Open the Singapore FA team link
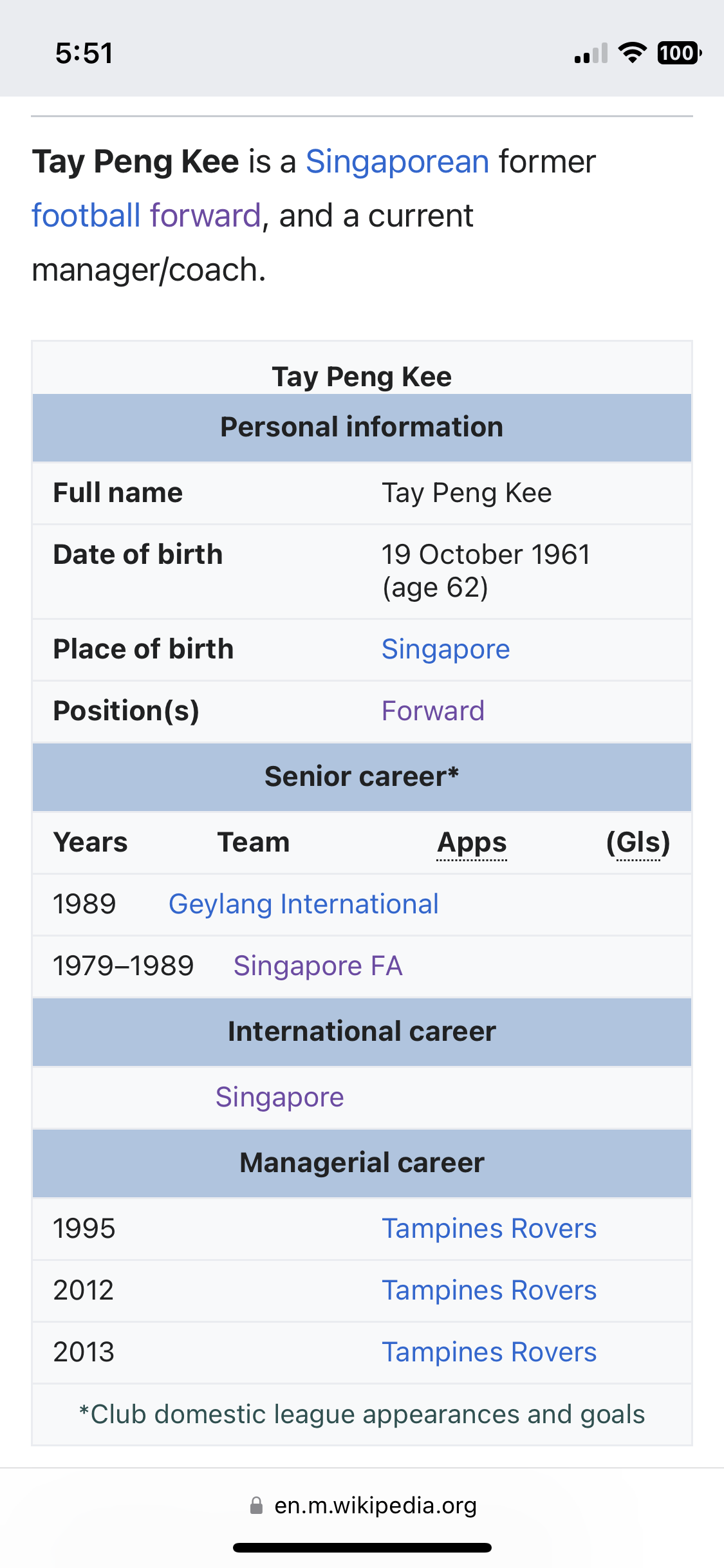 [x=318, y=966]
